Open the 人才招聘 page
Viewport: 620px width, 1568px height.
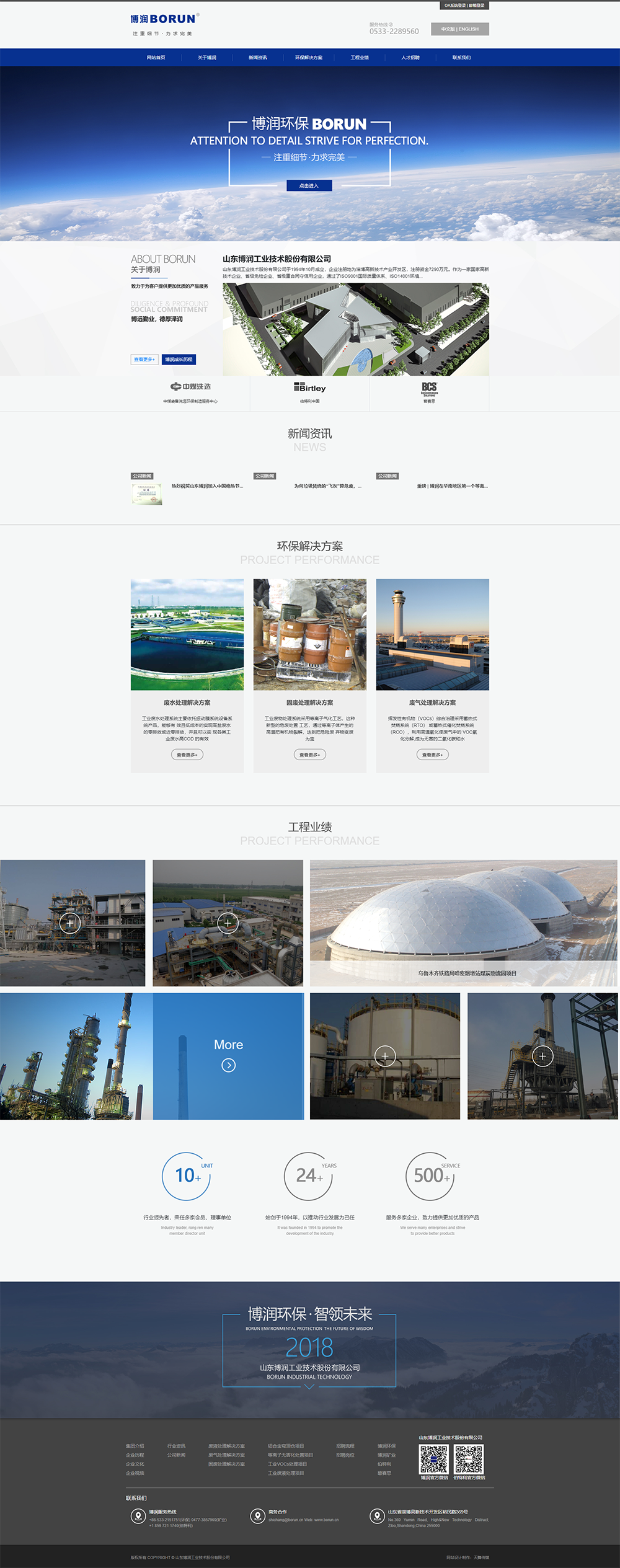(410, 58)
